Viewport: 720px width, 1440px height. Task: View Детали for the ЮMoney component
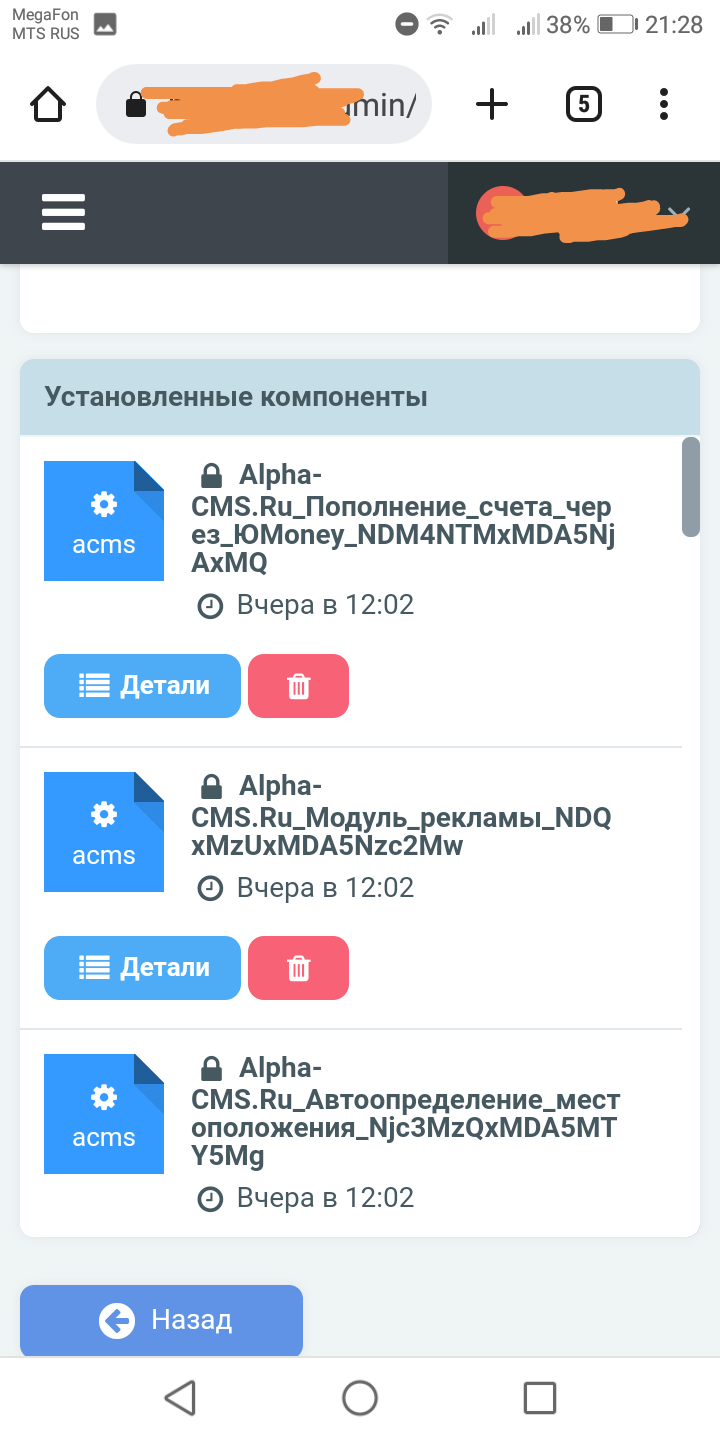click(142, 686)
